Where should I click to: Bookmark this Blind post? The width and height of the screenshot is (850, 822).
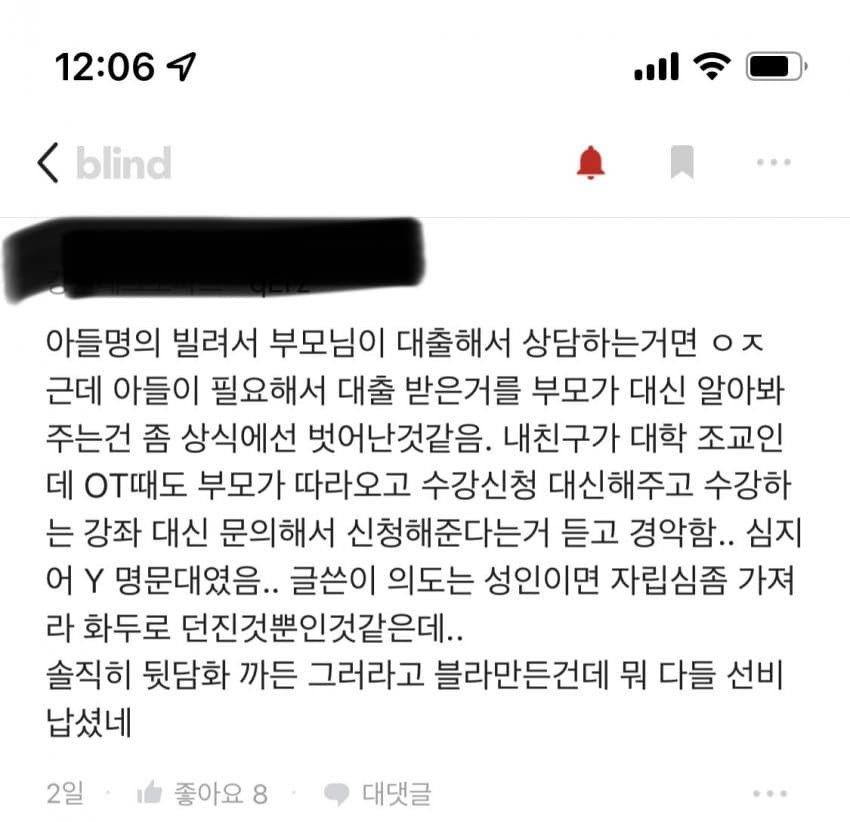pyautogui.click(x=682, y=163)
